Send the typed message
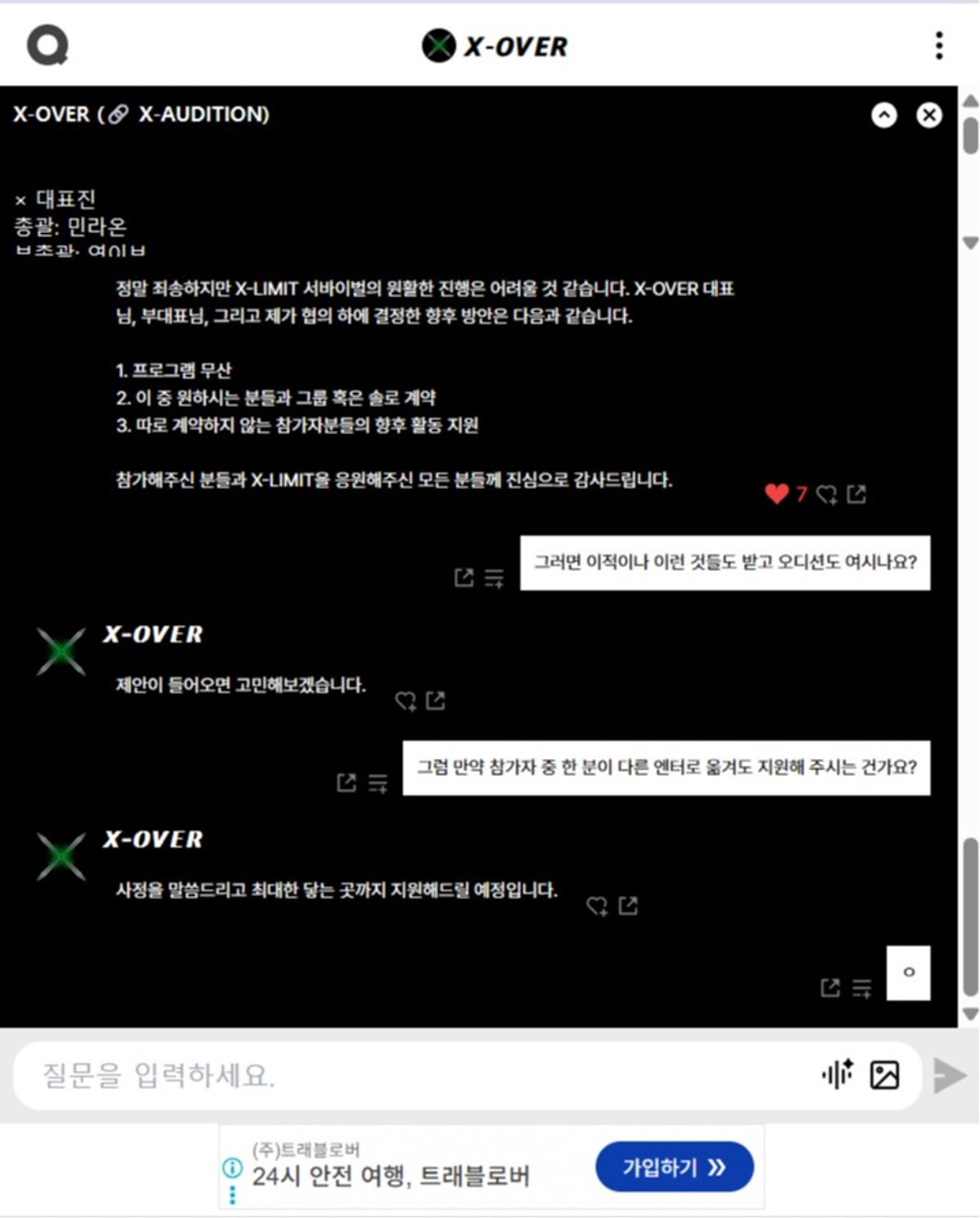The width and height of the screenshot is (980, 1218). tap(950, 1075)
